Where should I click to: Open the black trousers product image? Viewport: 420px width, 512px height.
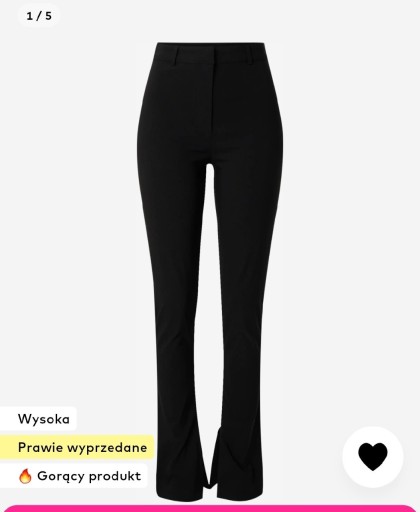click(x=210, y=270)
